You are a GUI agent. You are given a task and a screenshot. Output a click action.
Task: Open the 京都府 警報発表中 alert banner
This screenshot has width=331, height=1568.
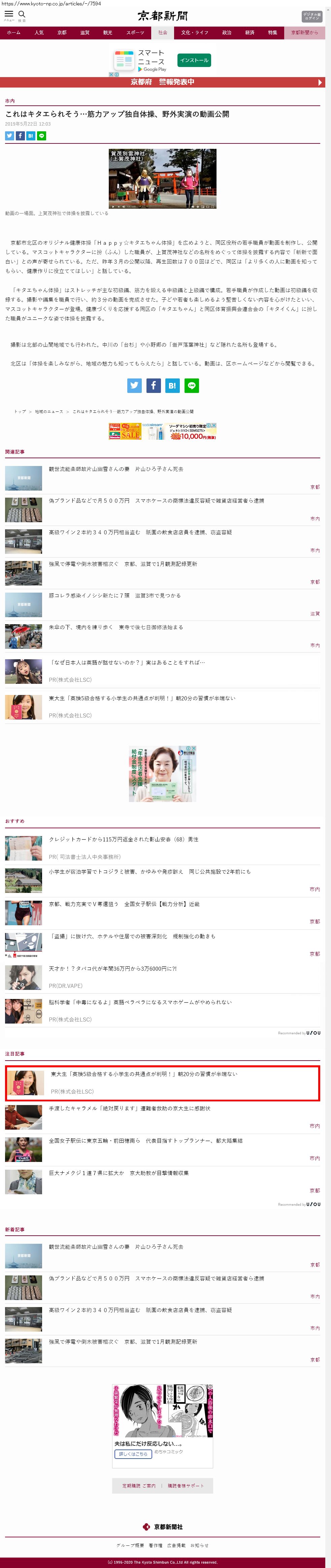162,82
